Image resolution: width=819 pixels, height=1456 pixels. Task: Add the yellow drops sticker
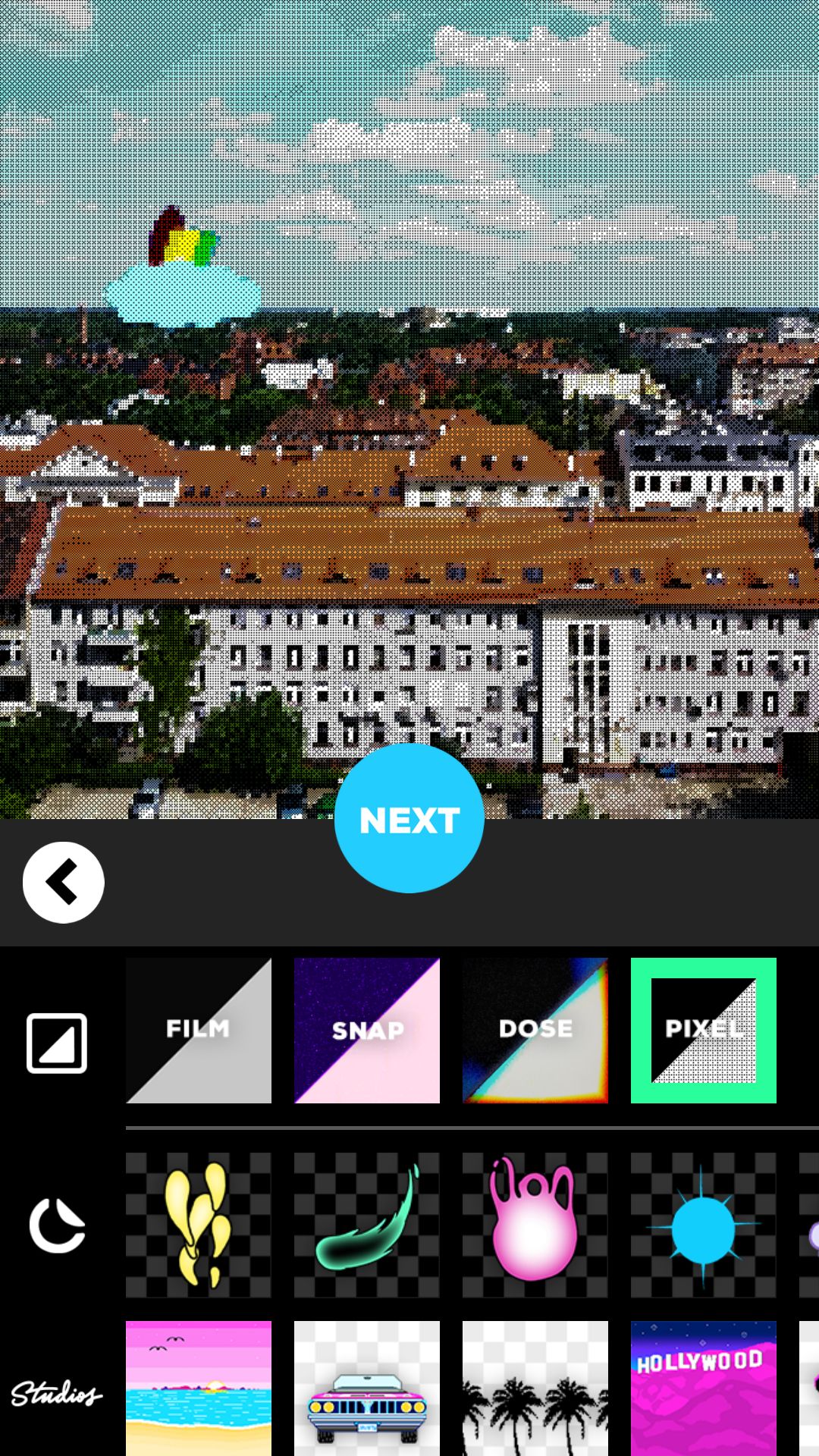(199, 1225)
